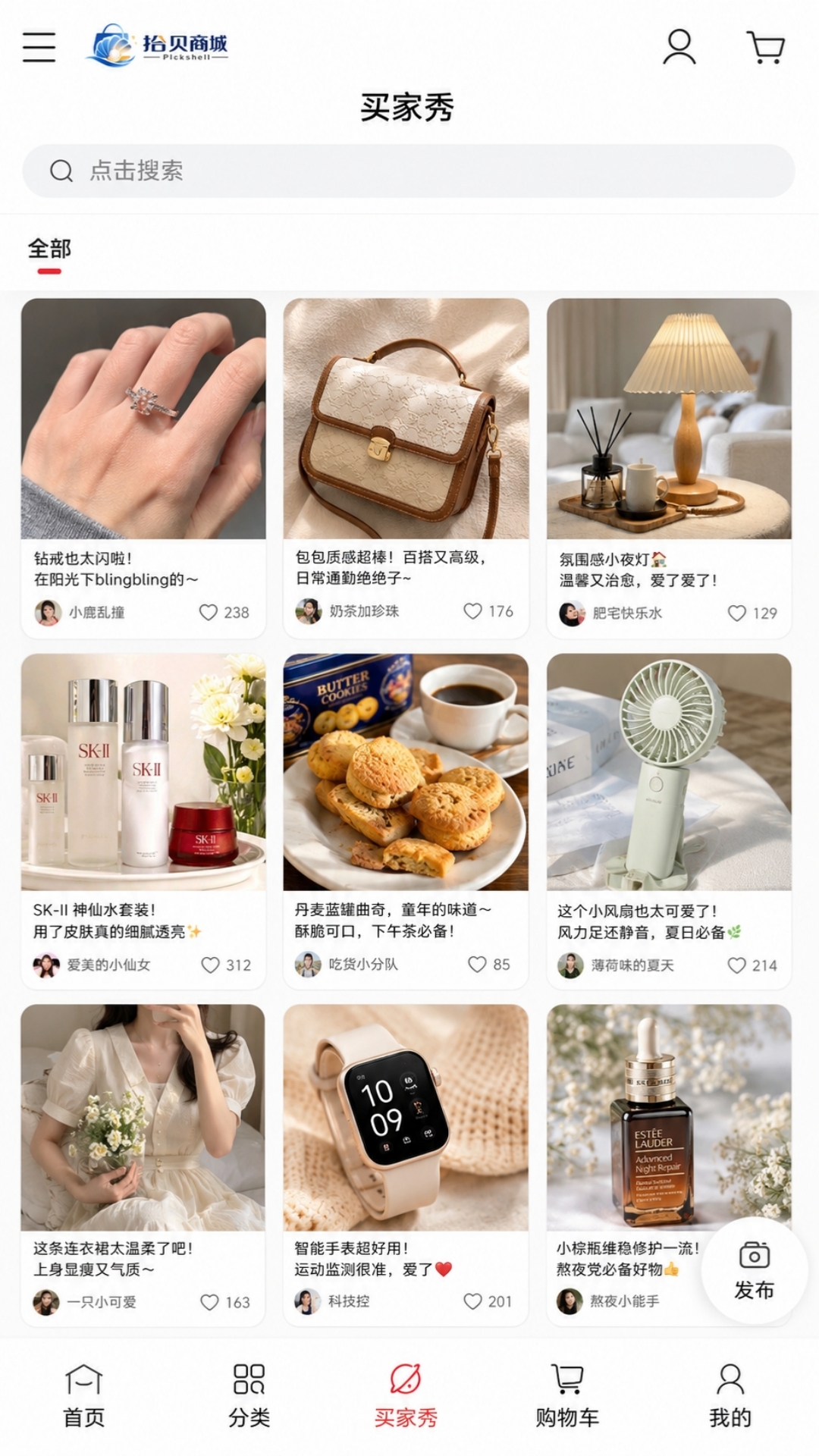Open the hamburger drawer menu
This screenshot has width=819, height=1456.
click(39, 47)
